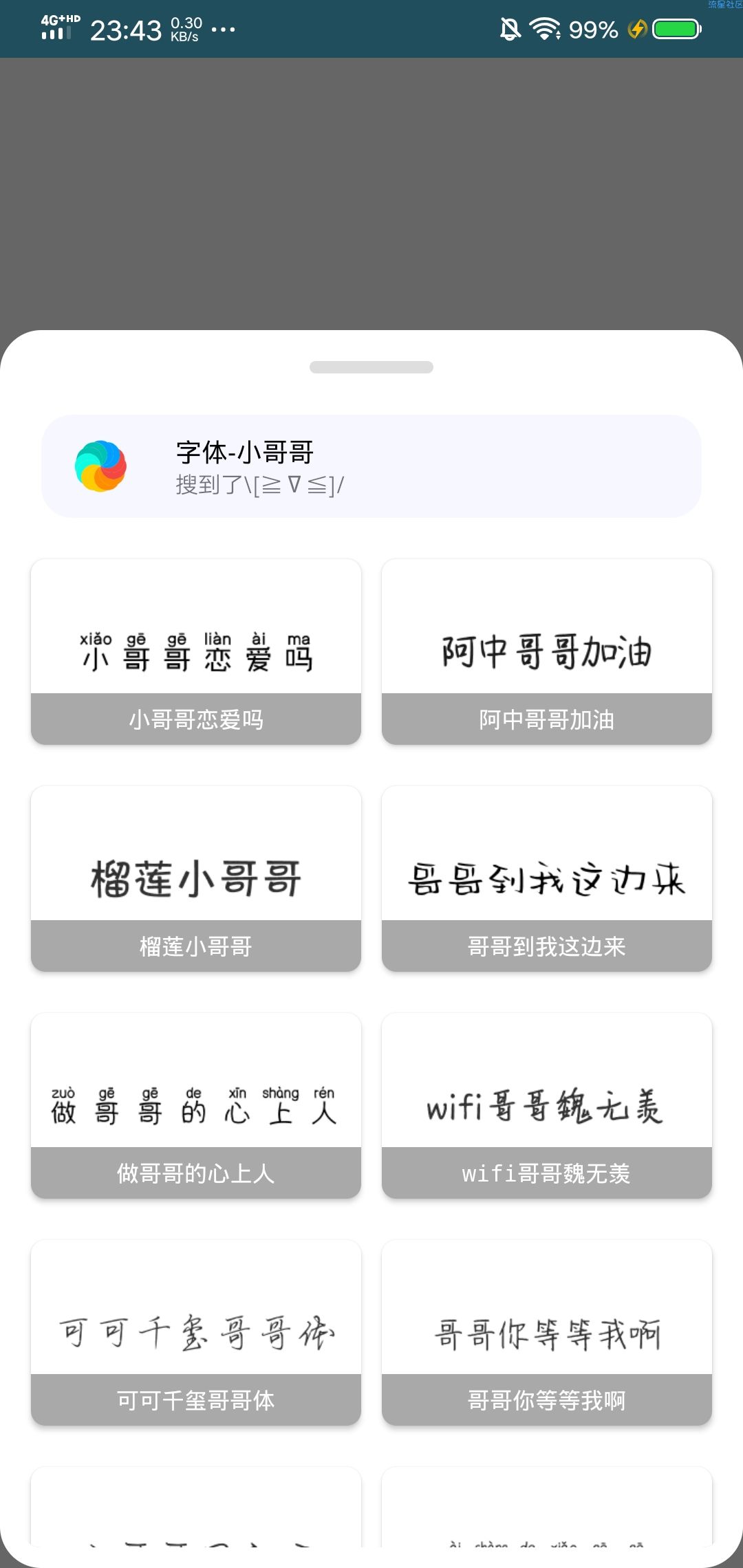Viewport: 743px width, 1568px height.
Task: Open the 阿中哥哥加油 font card
Action: point(547,651)
